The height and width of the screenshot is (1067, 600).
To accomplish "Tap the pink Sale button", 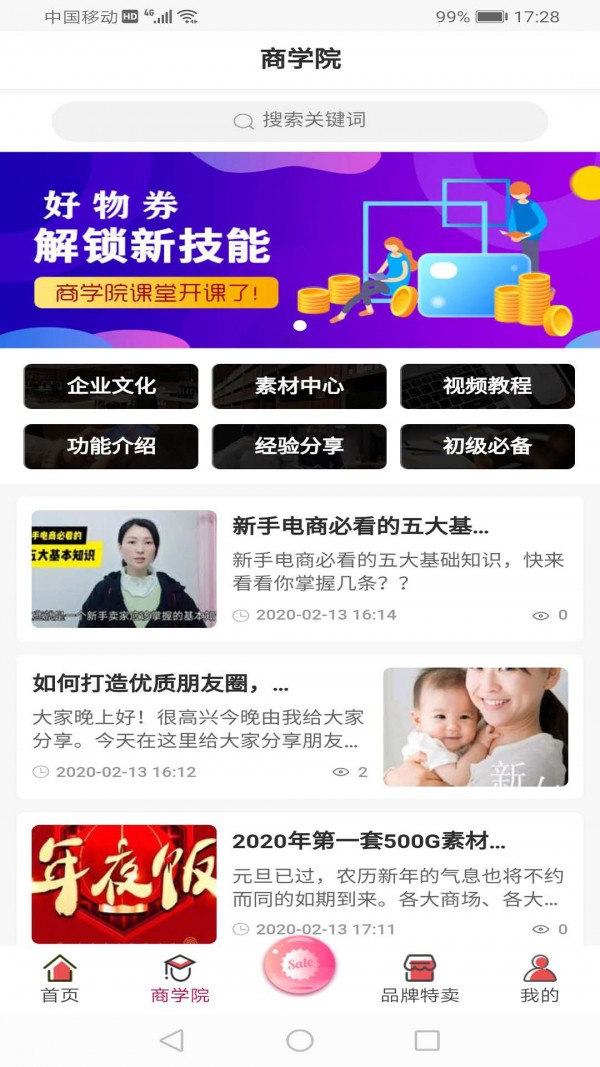I will [x=299, y=965].
